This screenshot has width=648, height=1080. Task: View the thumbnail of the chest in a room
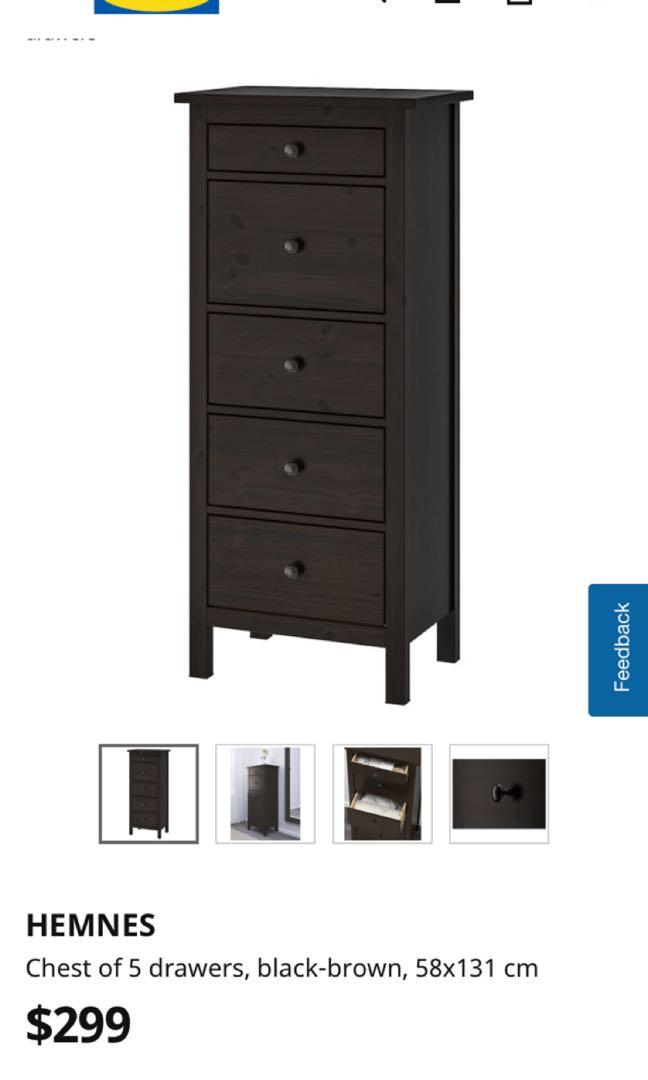pyautogui.click(x=265, y=794)
